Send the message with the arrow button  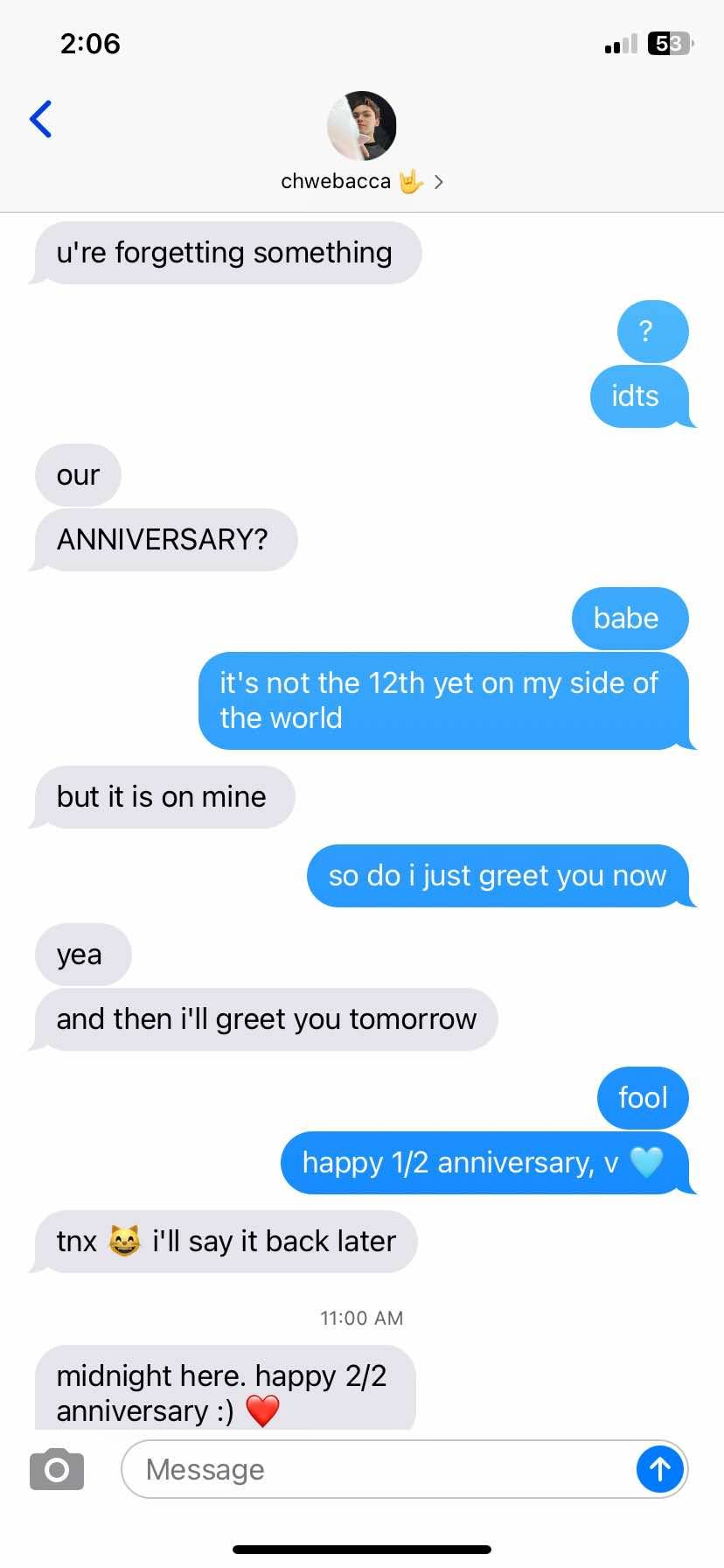point(659,1469)
